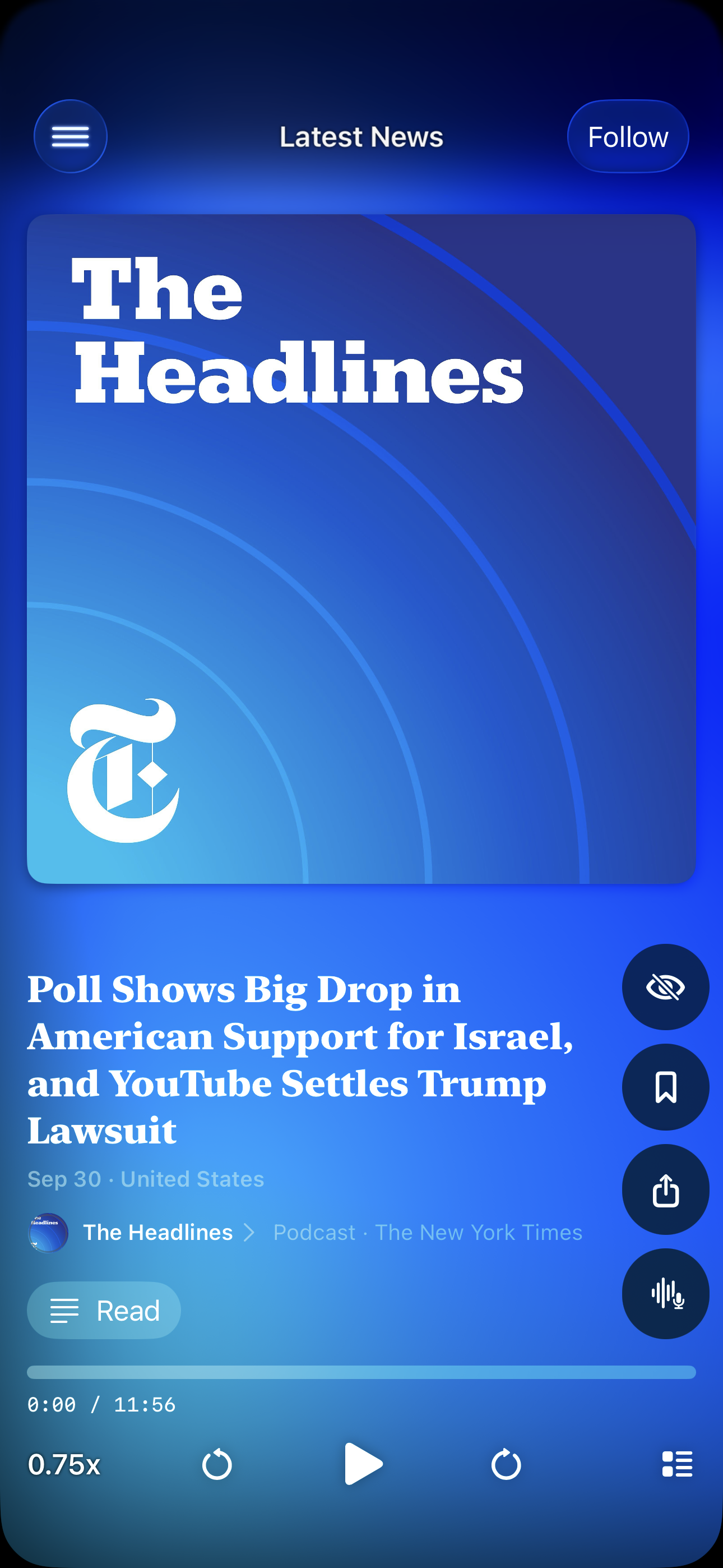
Task: Open The Headlines cover artwork
Action: (x=361, y=548)
